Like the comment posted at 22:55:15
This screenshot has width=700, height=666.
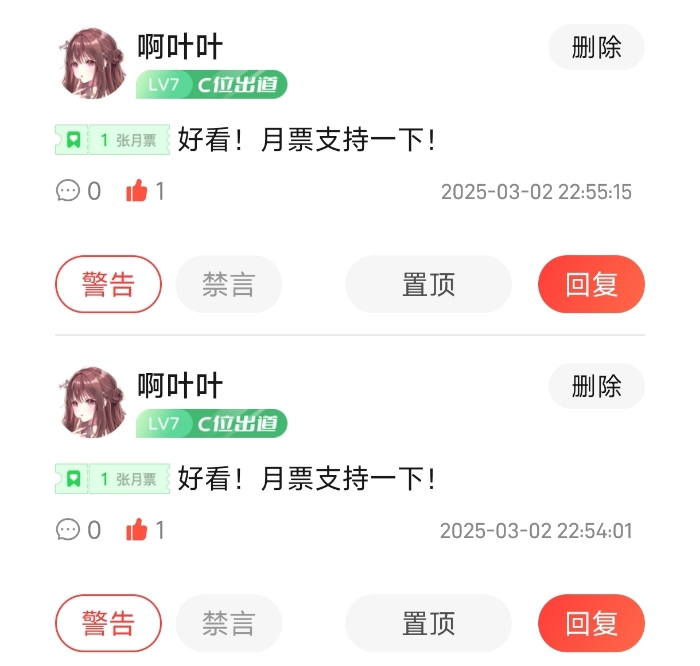pyautogui.click(x=137, y=191)
